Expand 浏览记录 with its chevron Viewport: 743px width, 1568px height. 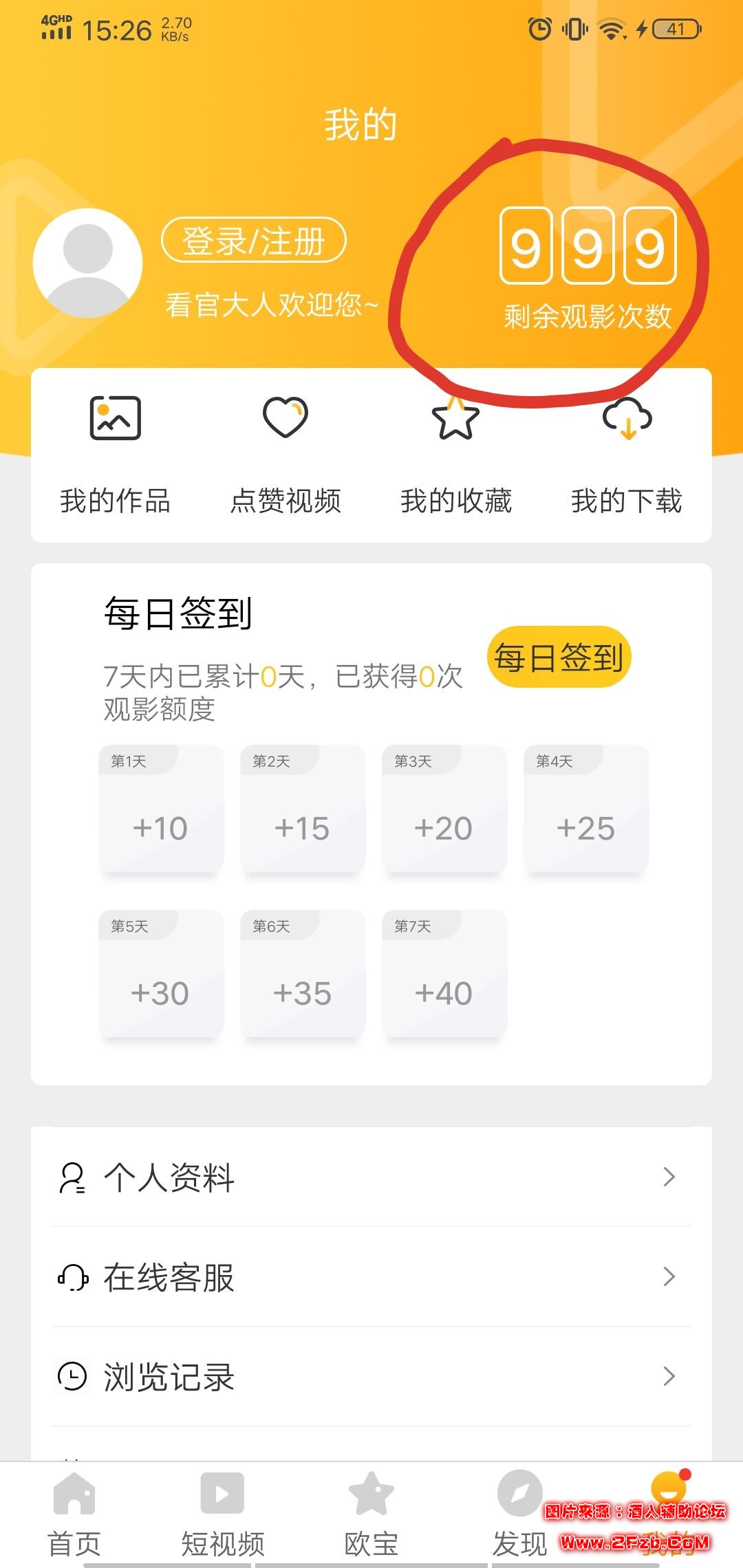(669, 1376)
